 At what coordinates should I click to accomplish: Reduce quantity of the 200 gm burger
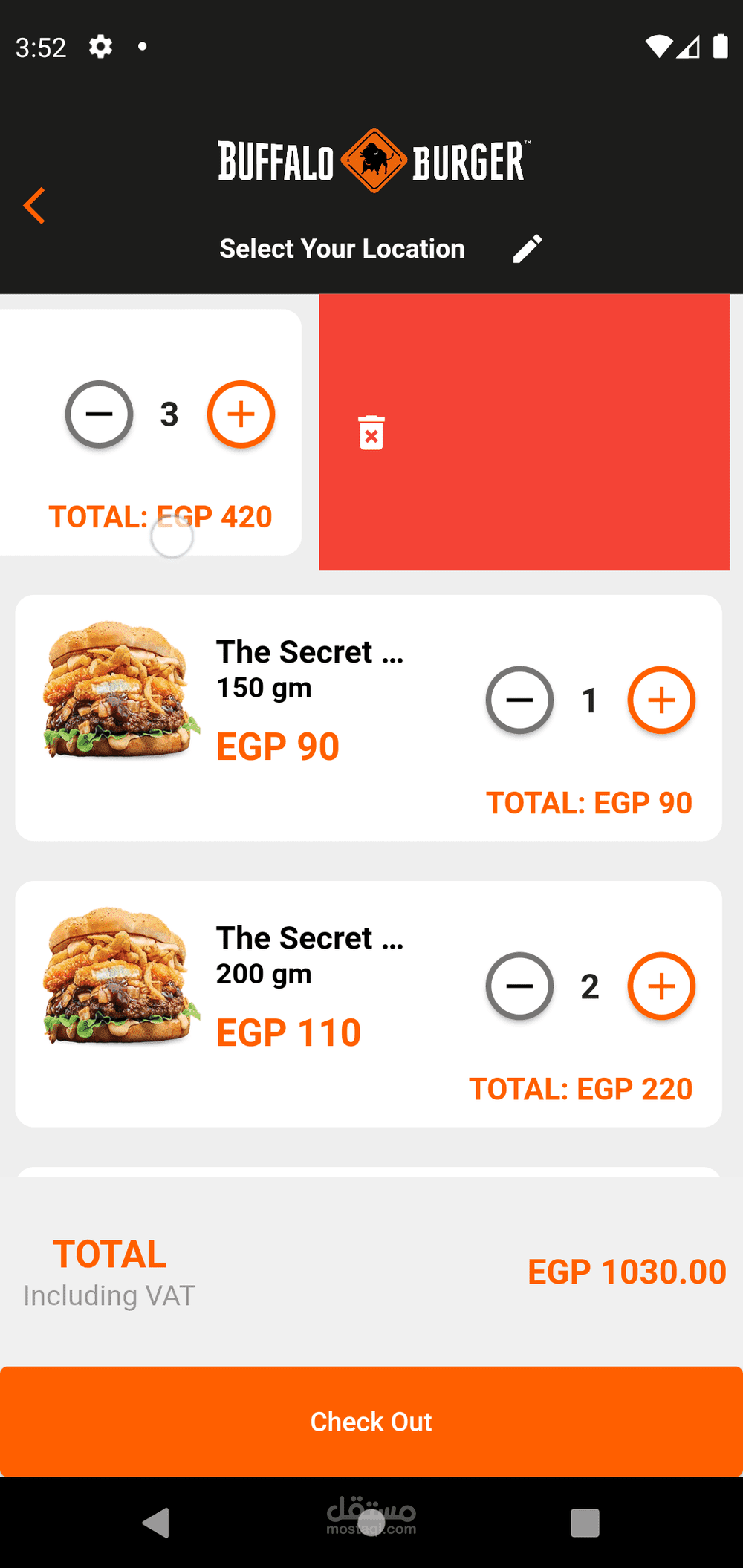(x=519, y=986)
